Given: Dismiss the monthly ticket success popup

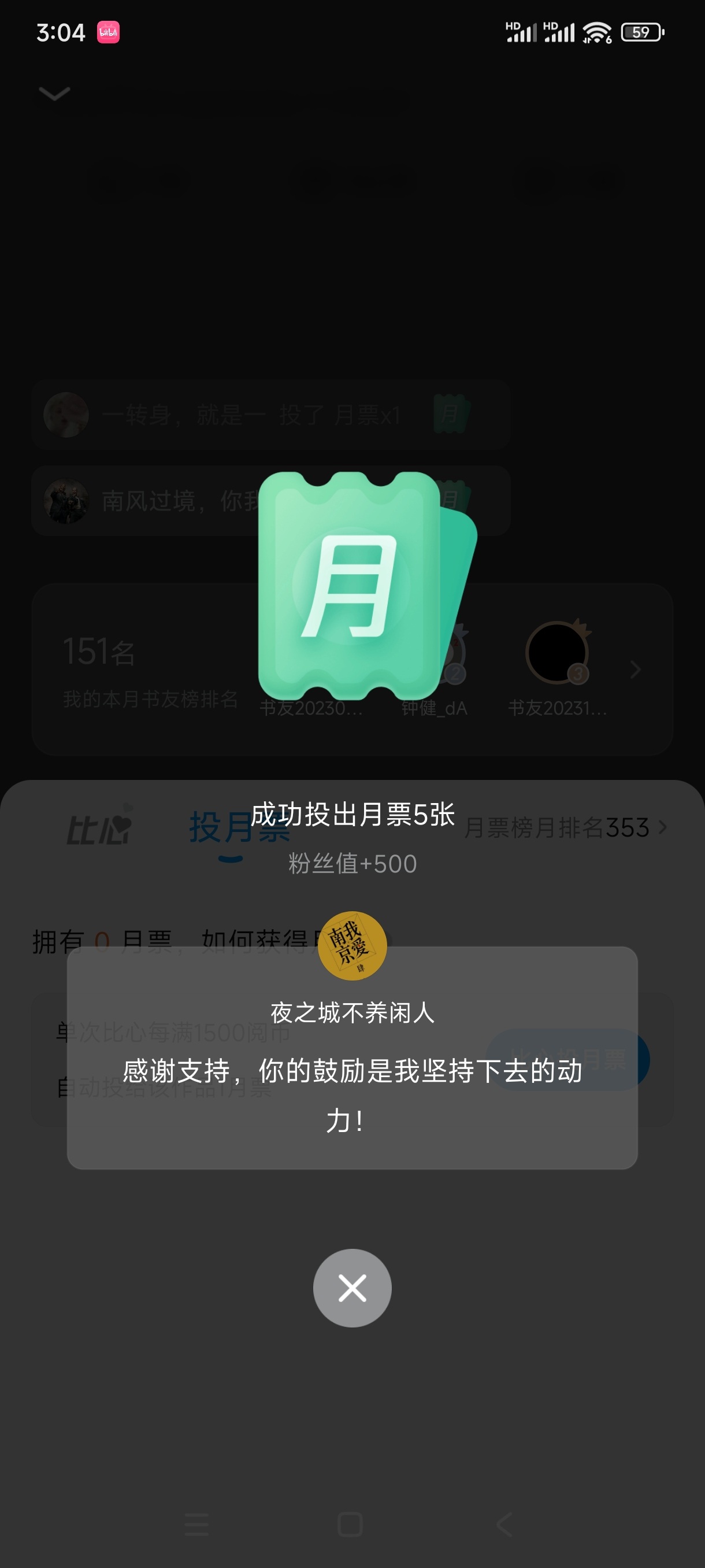Looking at the screenshot, I should (x=352, y=1288).
